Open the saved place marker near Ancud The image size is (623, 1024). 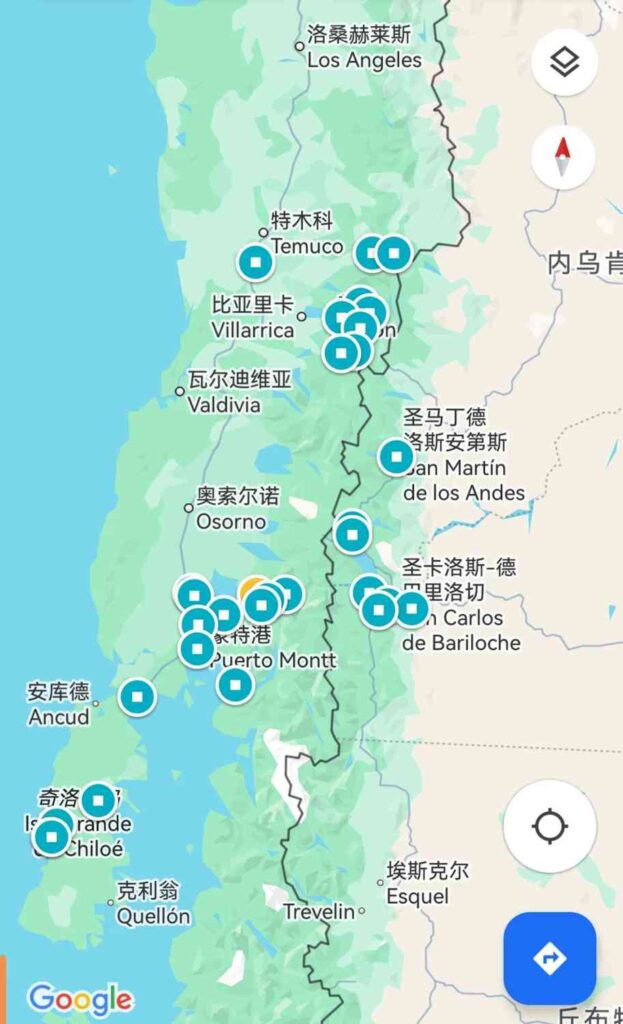pos(137,696)
